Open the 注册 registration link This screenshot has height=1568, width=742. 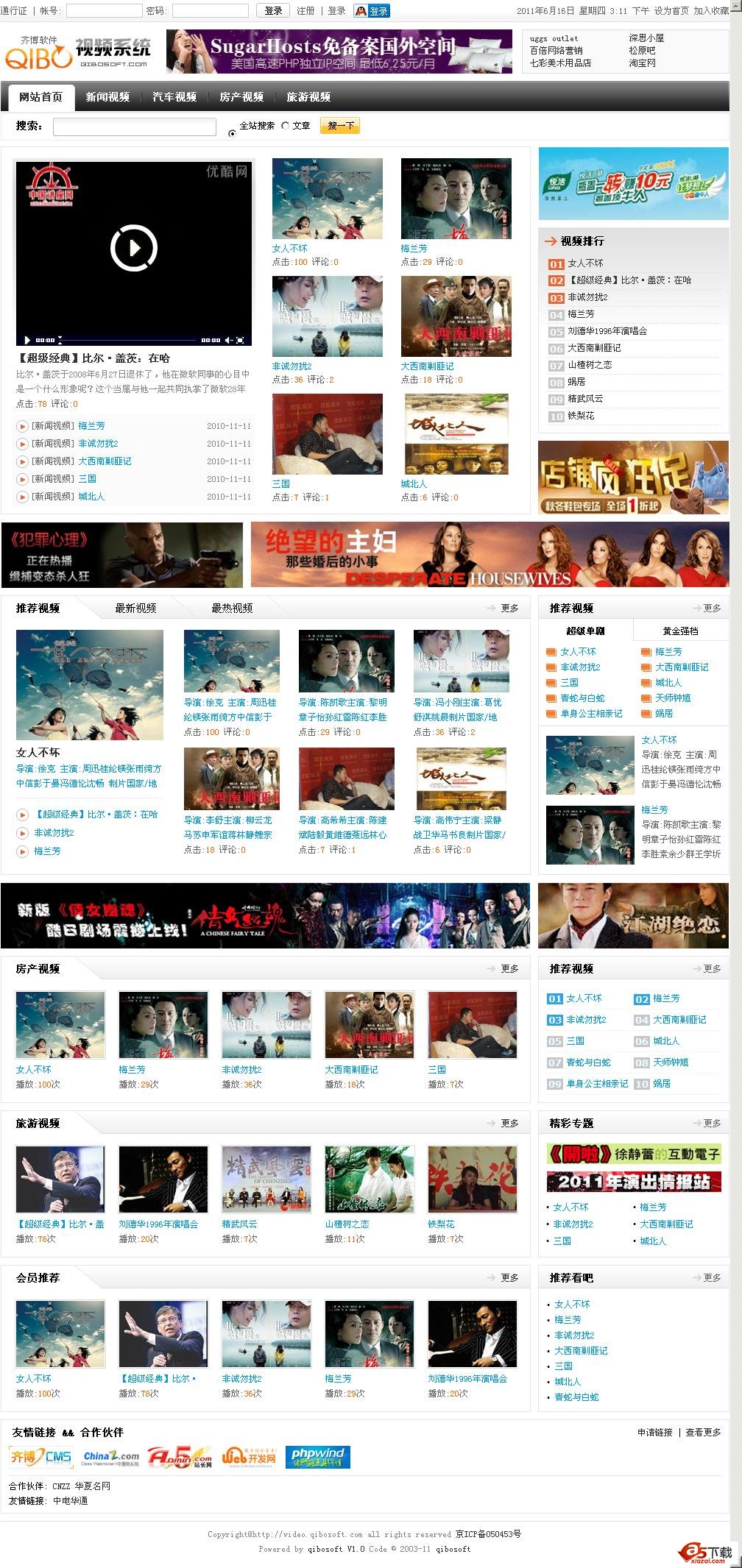pos(305,11)
